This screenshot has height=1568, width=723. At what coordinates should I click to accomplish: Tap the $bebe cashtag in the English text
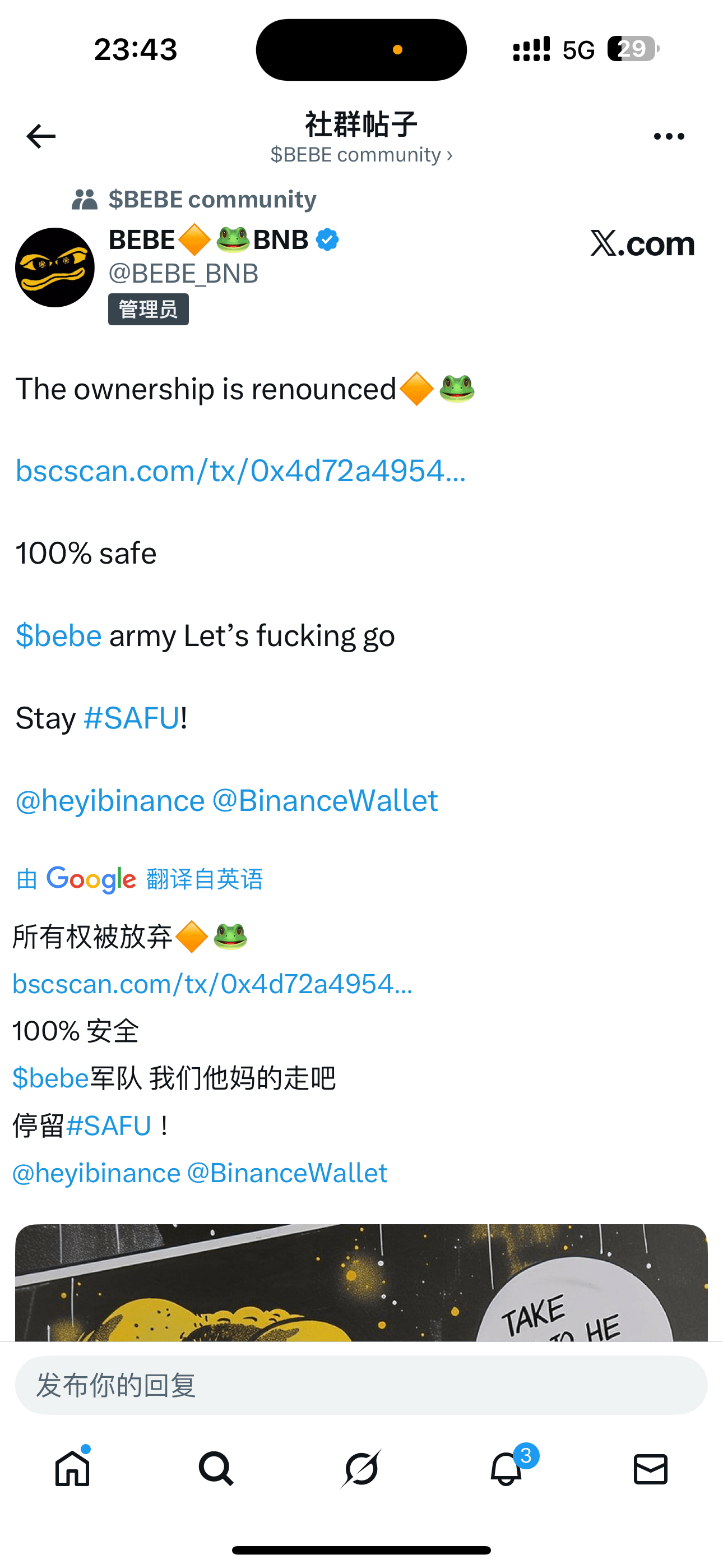pos(58,635)
